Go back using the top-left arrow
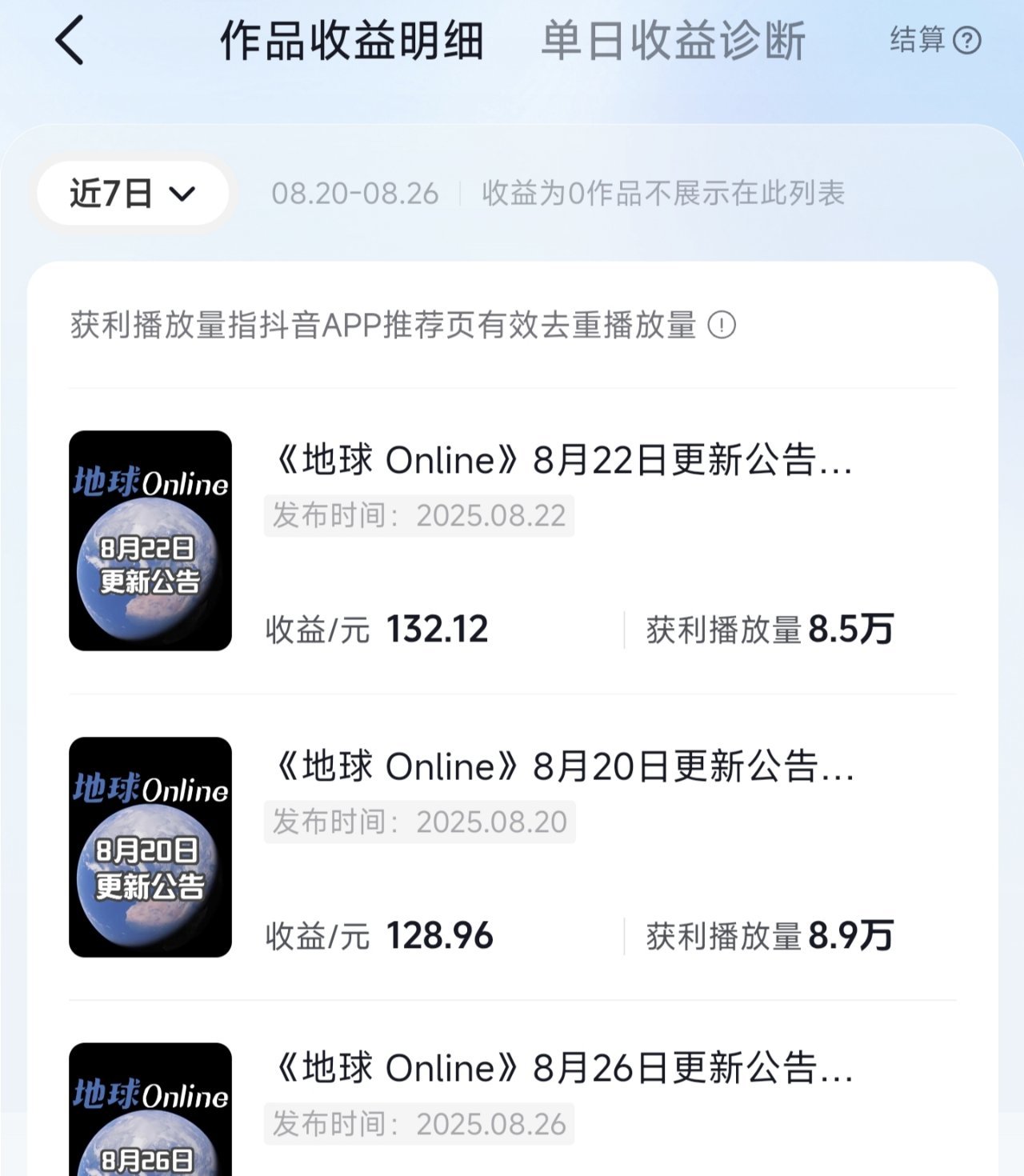 (70, 41)
